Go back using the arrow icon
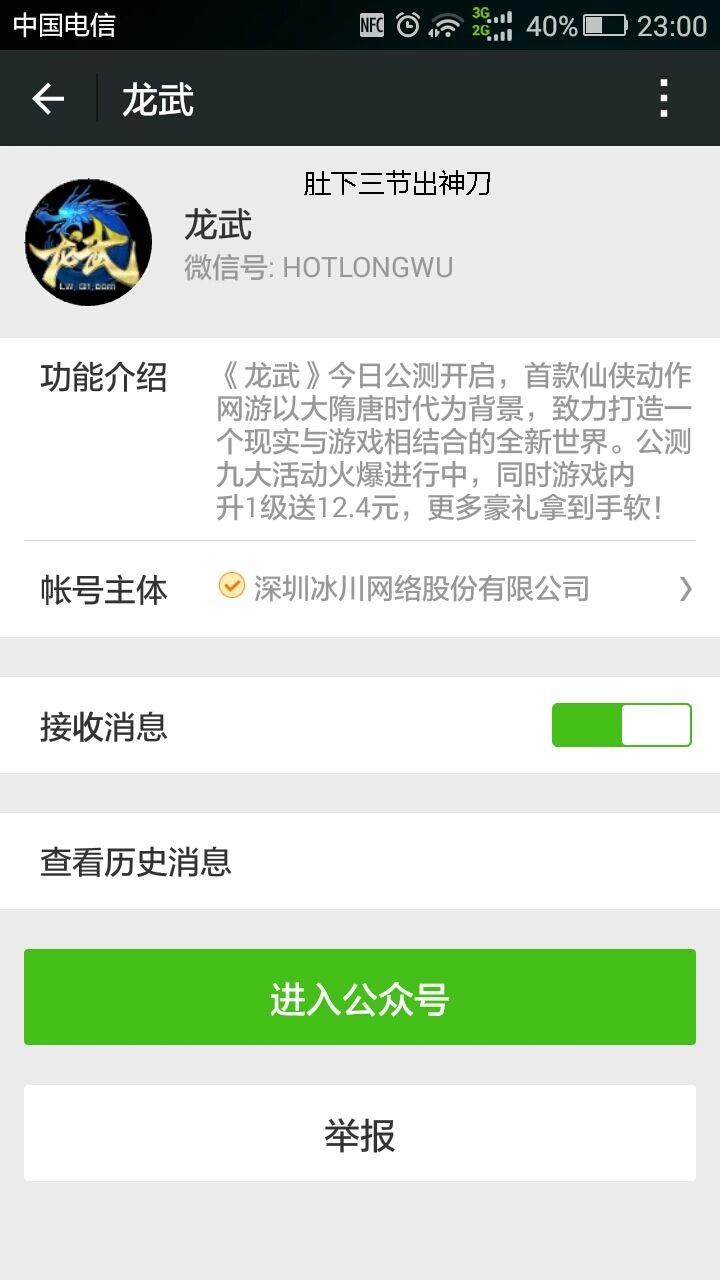This screenshot has height=1280, width=720. click(x=48, y=98)
